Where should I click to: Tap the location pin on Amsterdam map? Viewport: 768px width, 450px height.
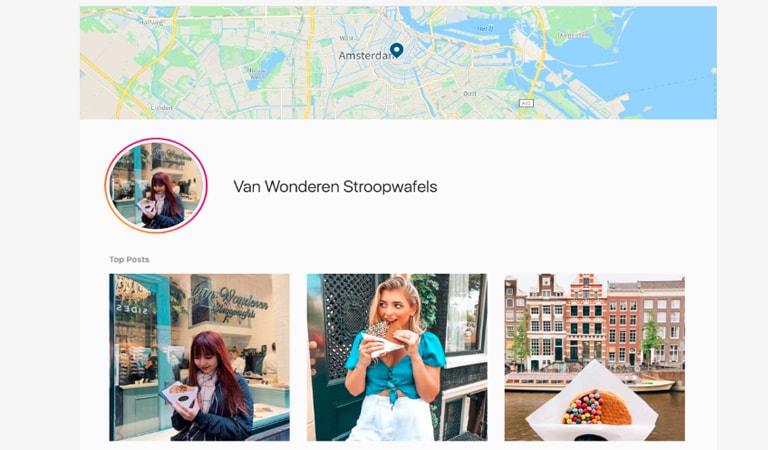(x=396, y=50)
